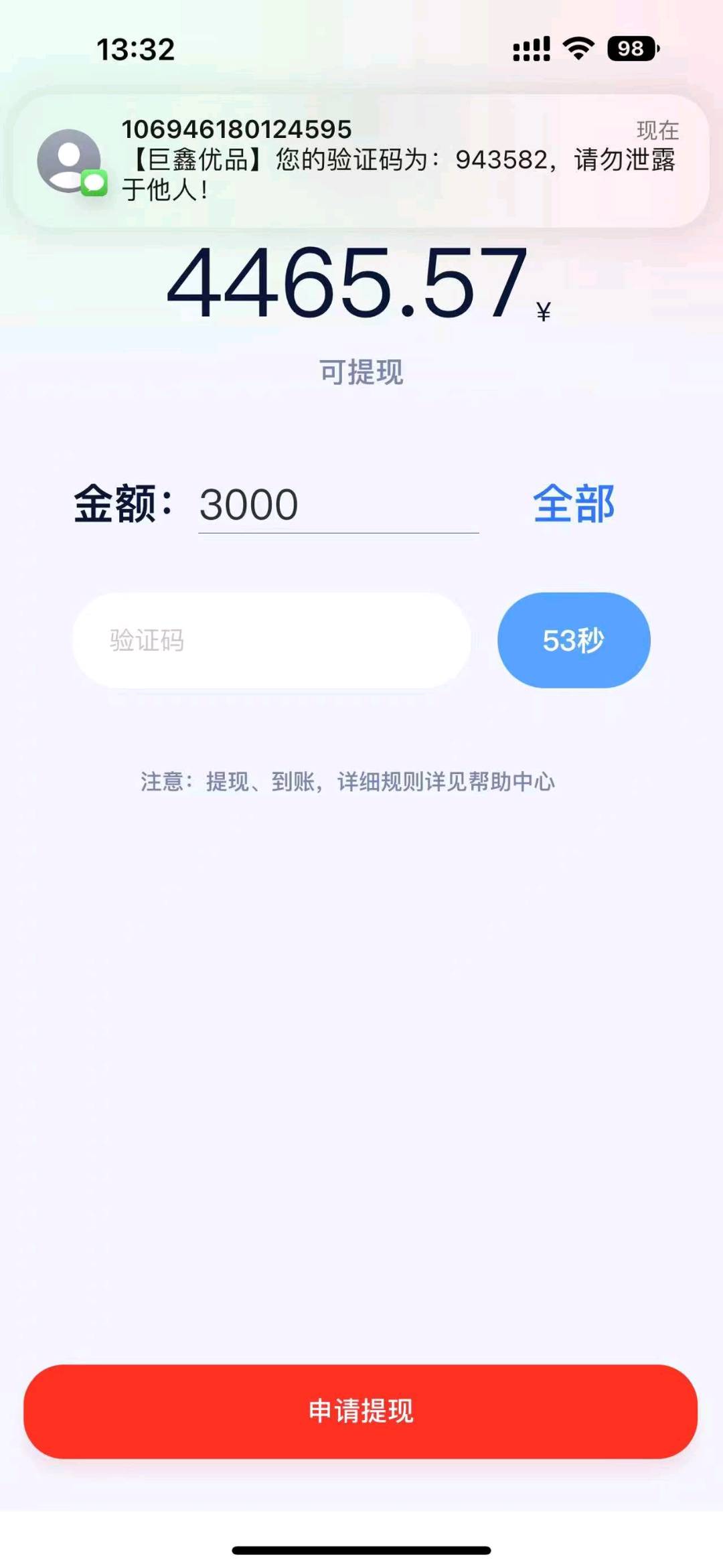Tap the 53秒 resend code countdown button

tap(574, 640)
